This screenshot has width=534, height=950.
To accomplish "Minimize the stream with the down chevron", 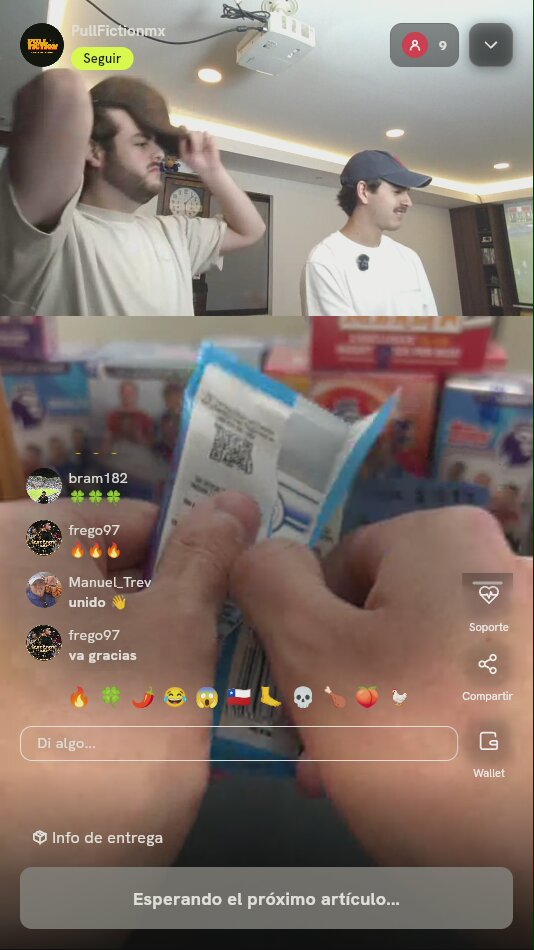I will click(491, 45).
